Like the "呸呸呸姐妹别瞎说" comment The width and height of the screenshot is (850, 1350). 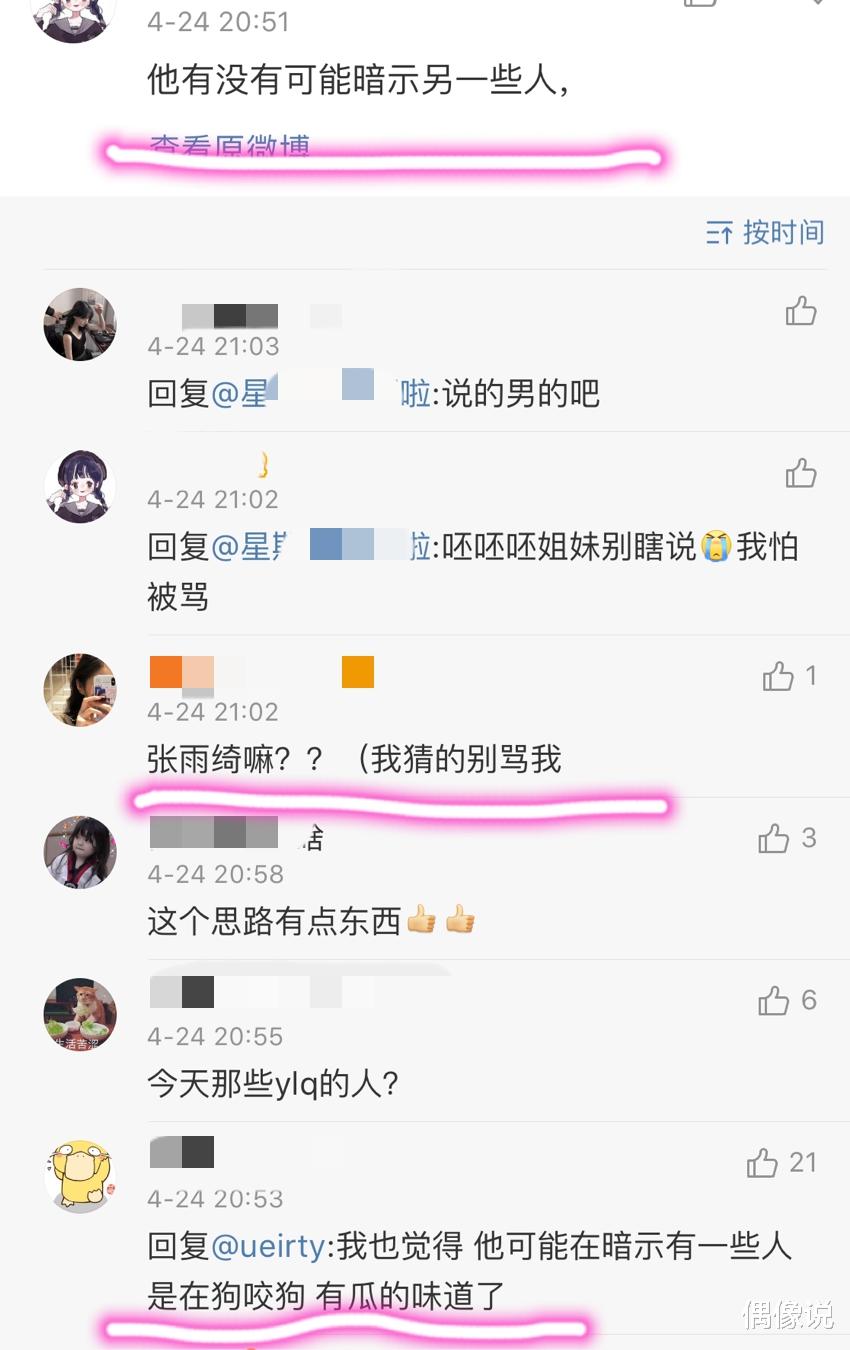click(800, 475)
